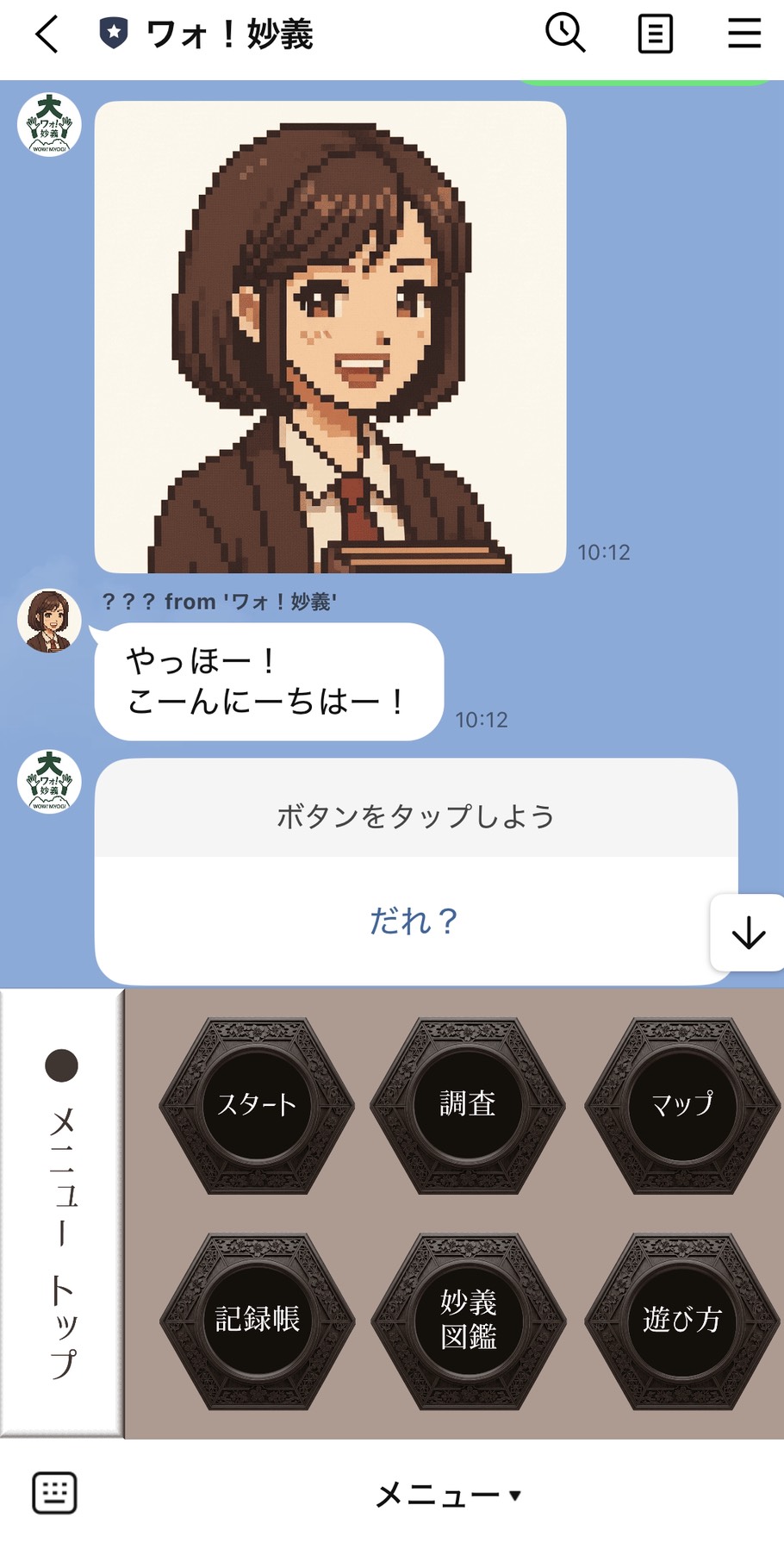Image resolution: width=784 pixels, height=1549 pixels.
Task: Collapse the メニュー rich menu bar
Action: [448, 1495]
